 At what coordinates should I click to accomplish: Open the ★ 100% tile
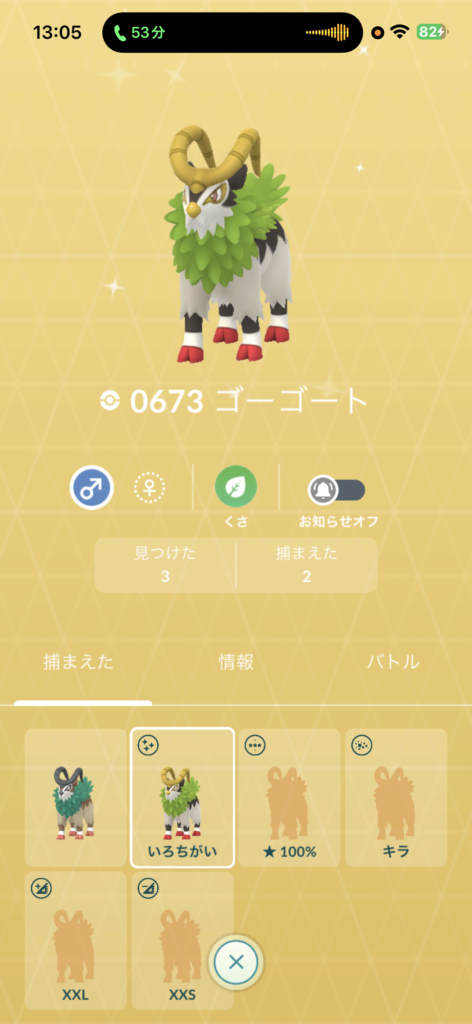pyautogui.click(x=289, y=797)
